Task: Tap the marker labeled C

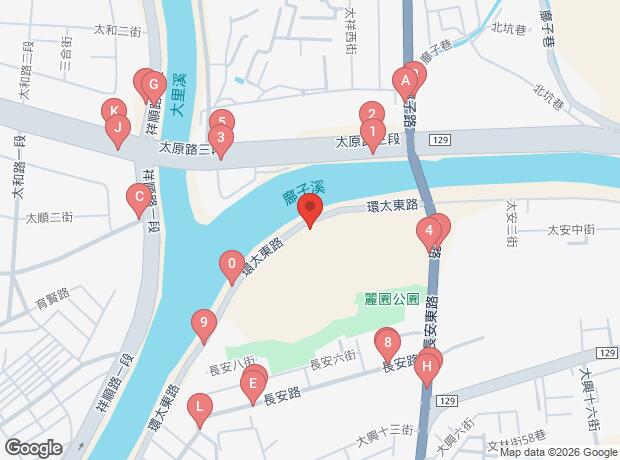Action: point(138,198)
